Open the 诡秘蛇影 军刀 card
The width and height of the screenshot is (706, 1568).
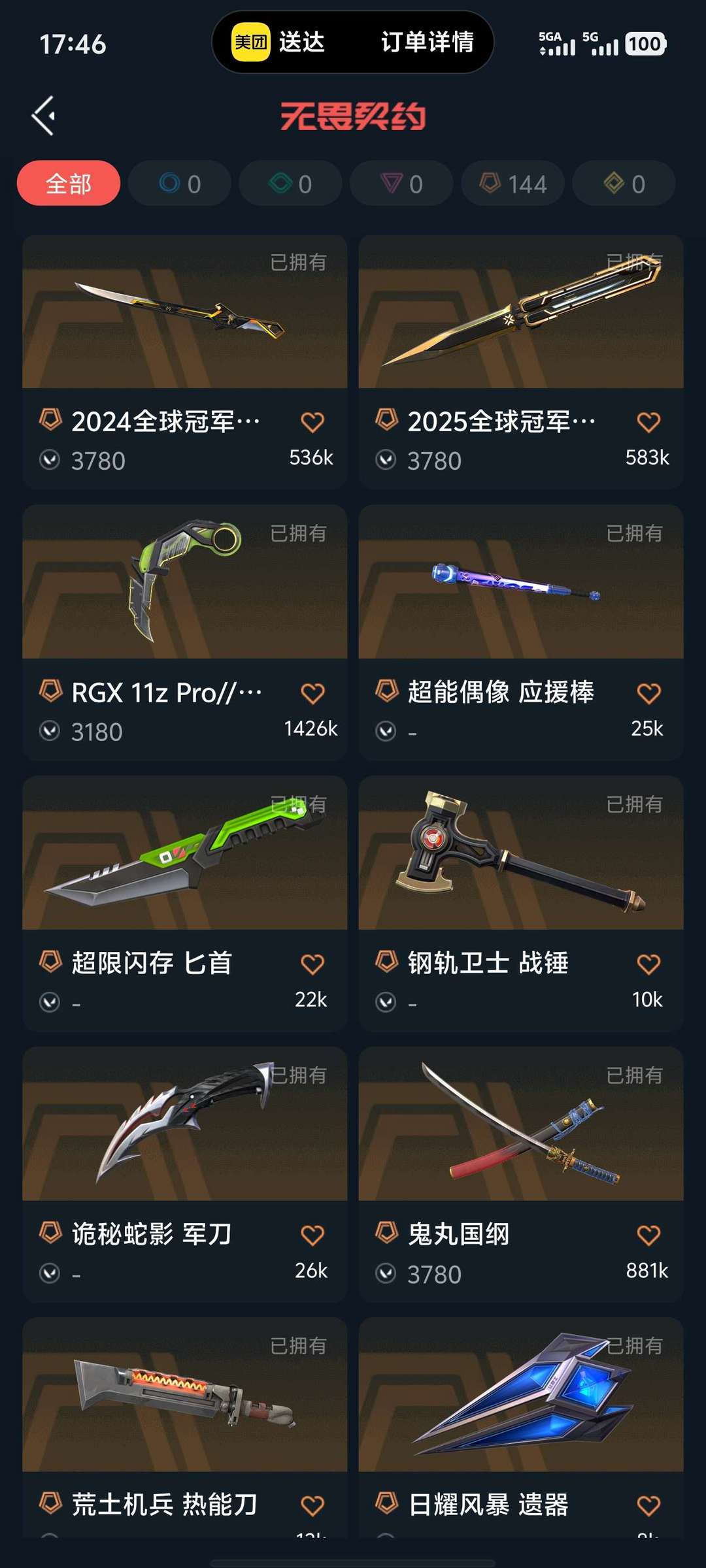click(184, 1124)
